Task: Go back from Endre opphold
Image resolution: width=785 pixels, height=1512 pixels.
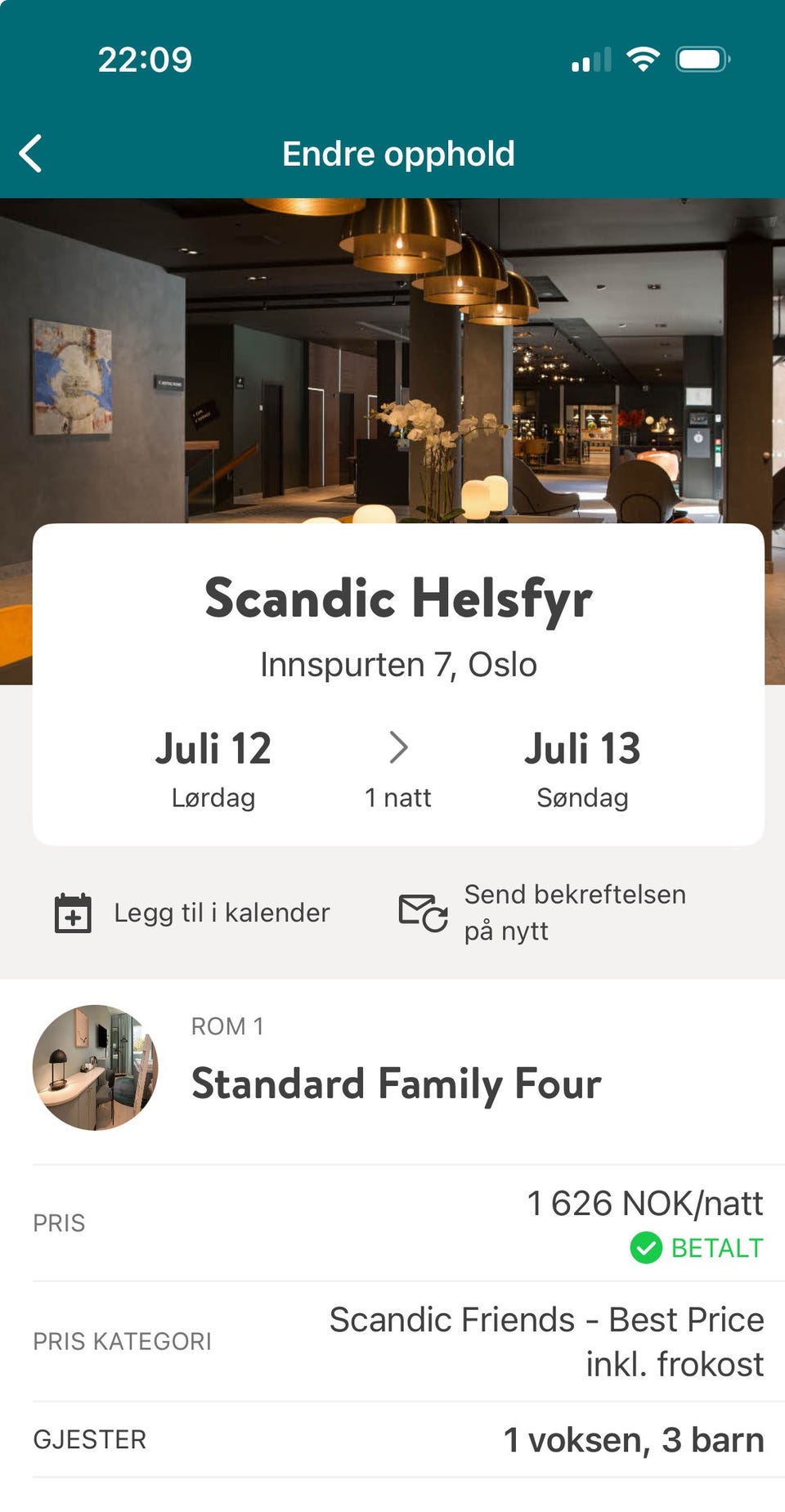Action: click(x=31, y=154)
